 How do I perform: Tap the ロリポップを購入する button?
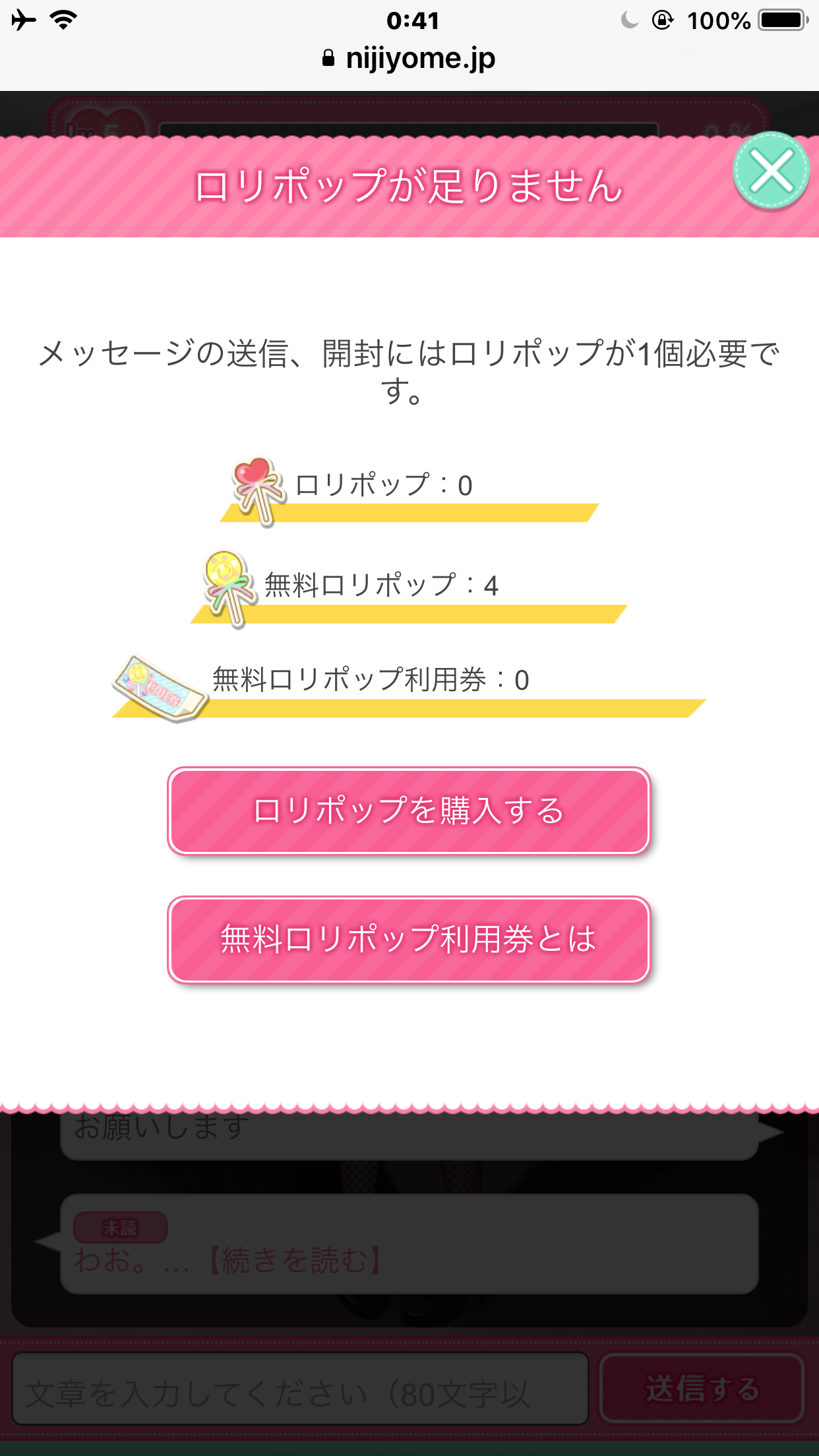tap(409, 810)
